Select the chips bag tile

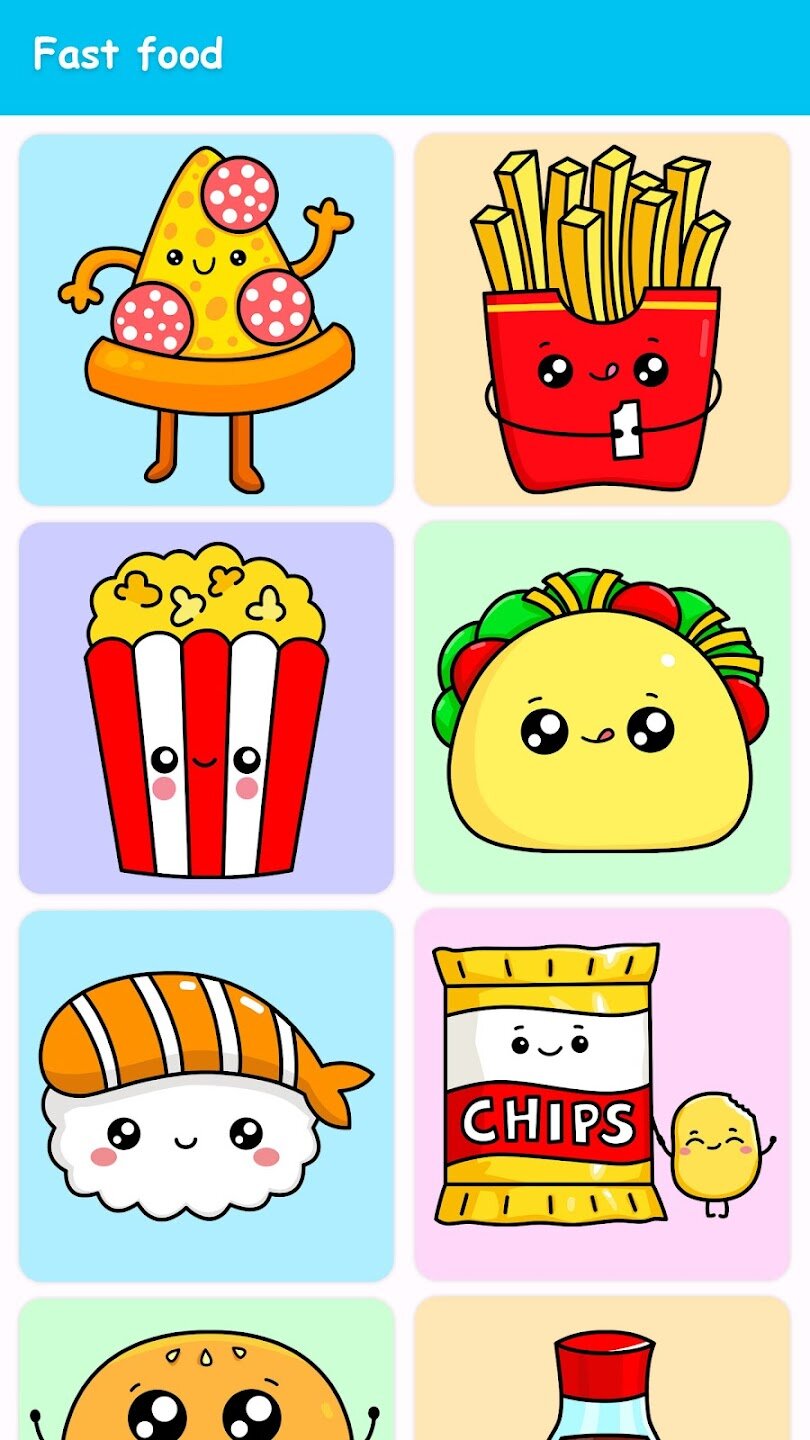point(602,1095)
